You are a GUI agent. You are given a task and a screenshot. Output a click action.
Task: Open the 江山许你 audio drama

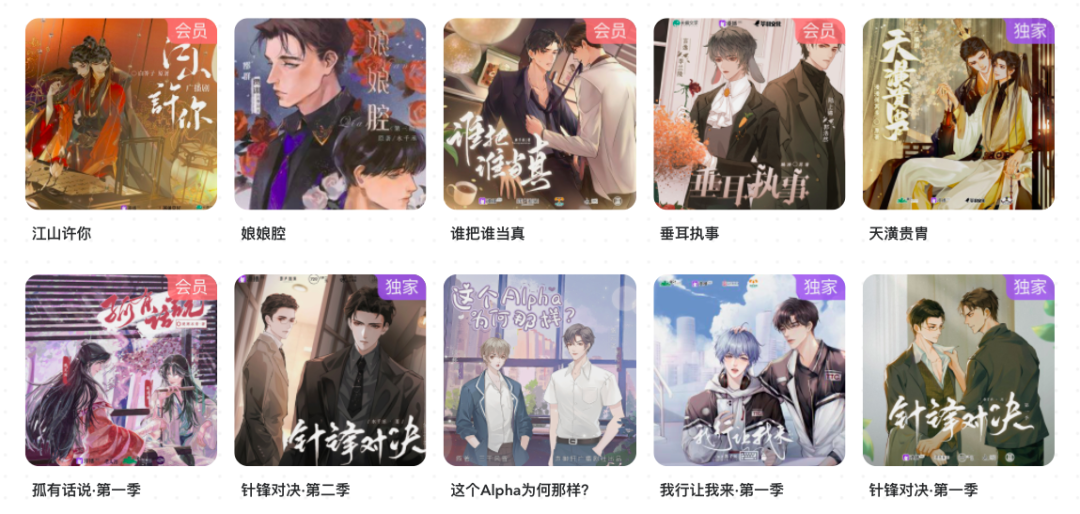click(x=121, y=114)
